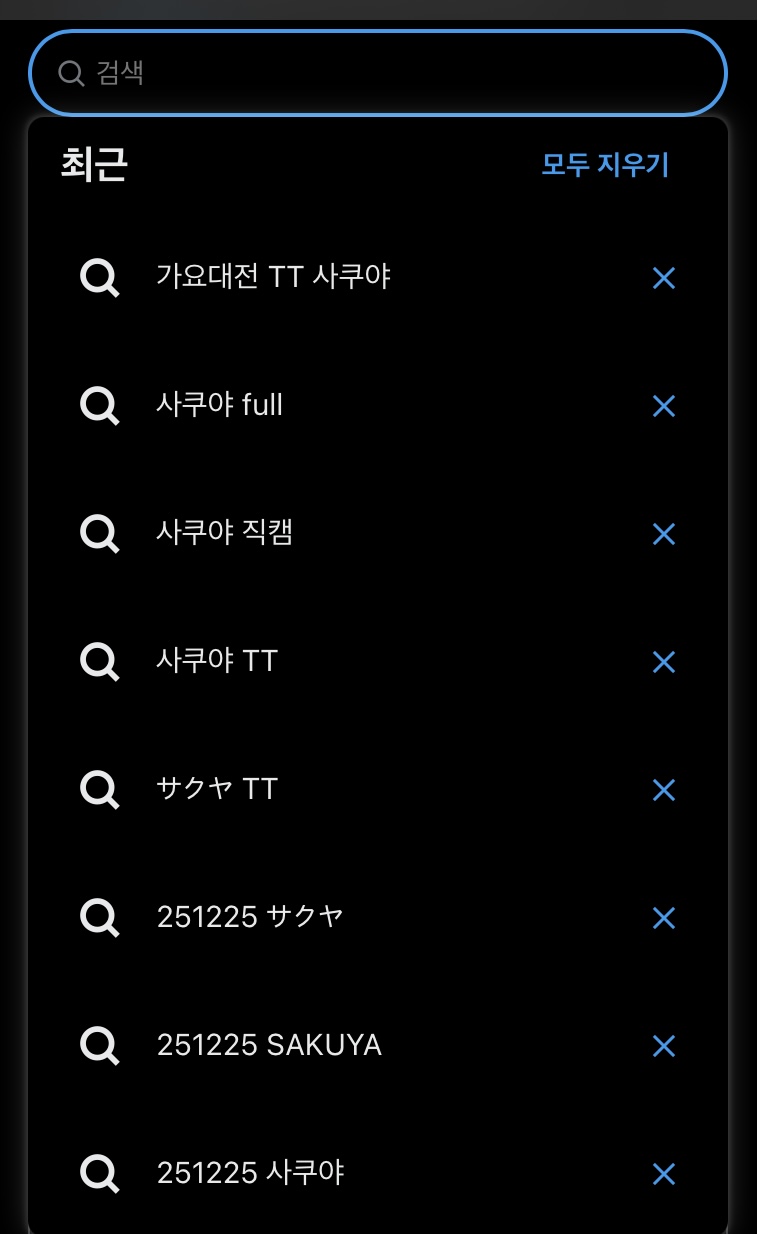Viewport: 757px width, 1234px height.
Task: Click the magnifier icon beside サクヤ TT
Action: pyautogui.click(x=98, y=790)
